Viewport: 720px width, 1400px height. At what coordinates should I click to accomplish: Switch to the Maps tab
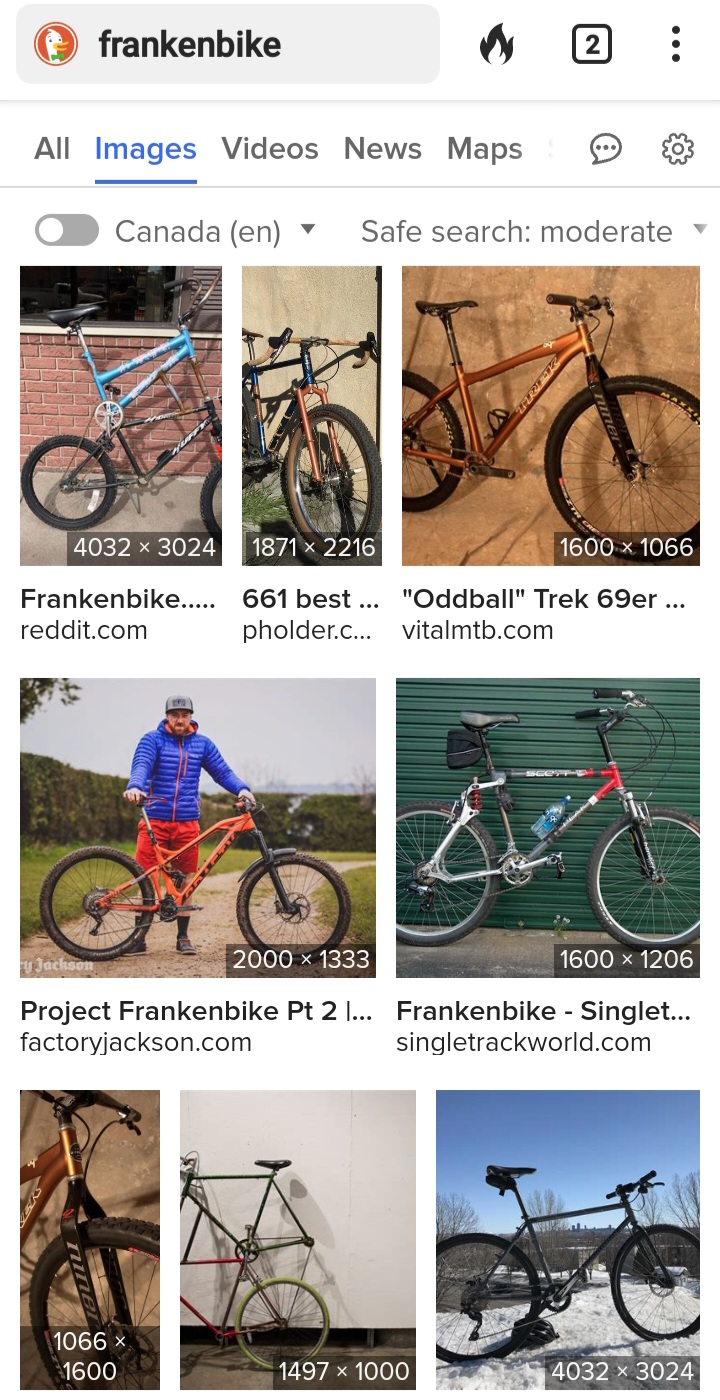pos(485,149)
